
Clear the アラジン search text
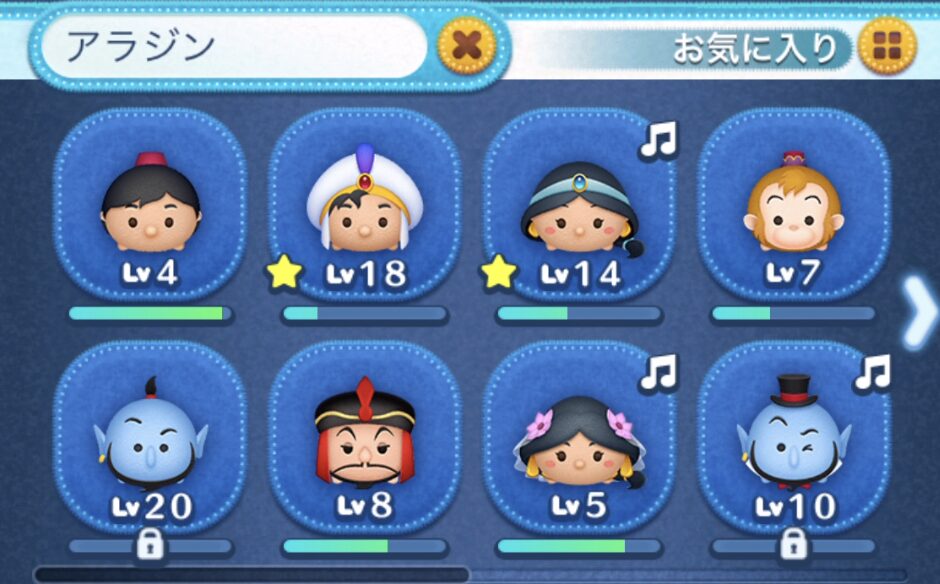[466, 46]
